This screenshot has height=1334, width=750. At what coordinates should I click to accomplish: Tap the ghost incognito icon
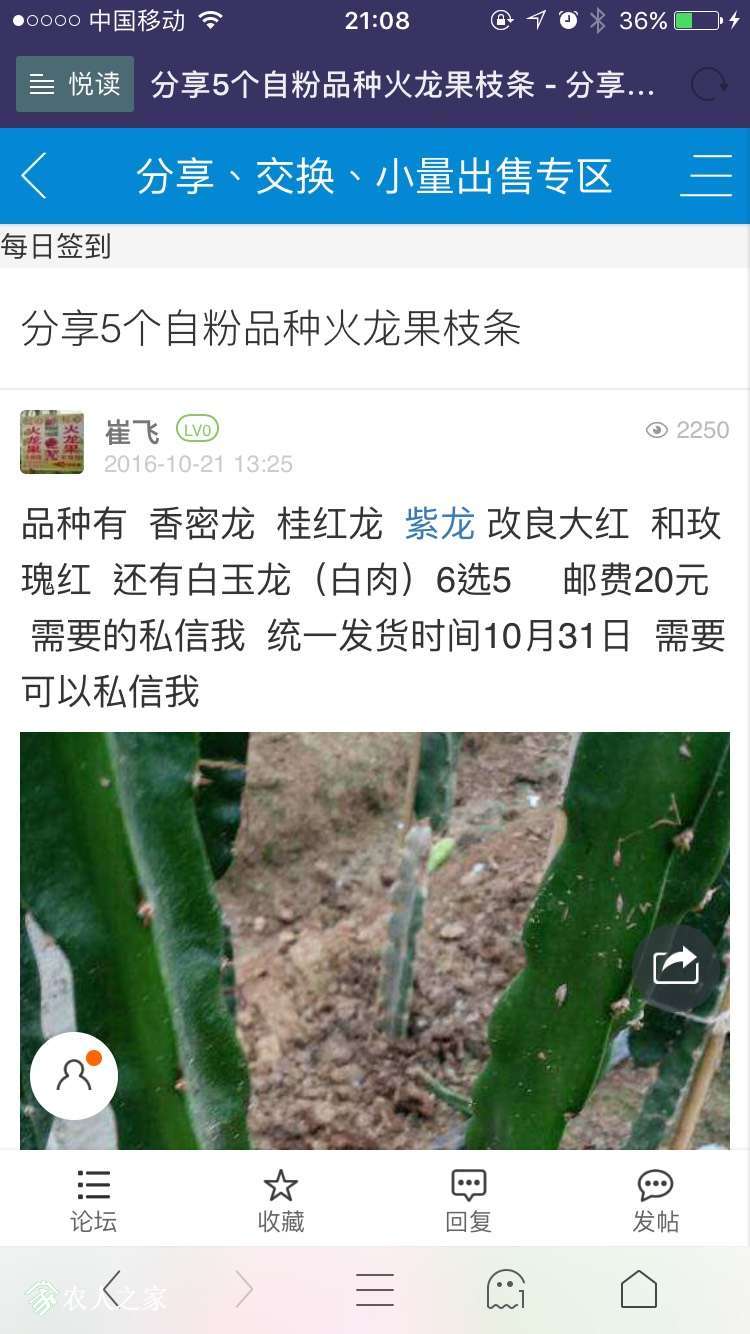pyautogui.click(x=506, y=1290)
